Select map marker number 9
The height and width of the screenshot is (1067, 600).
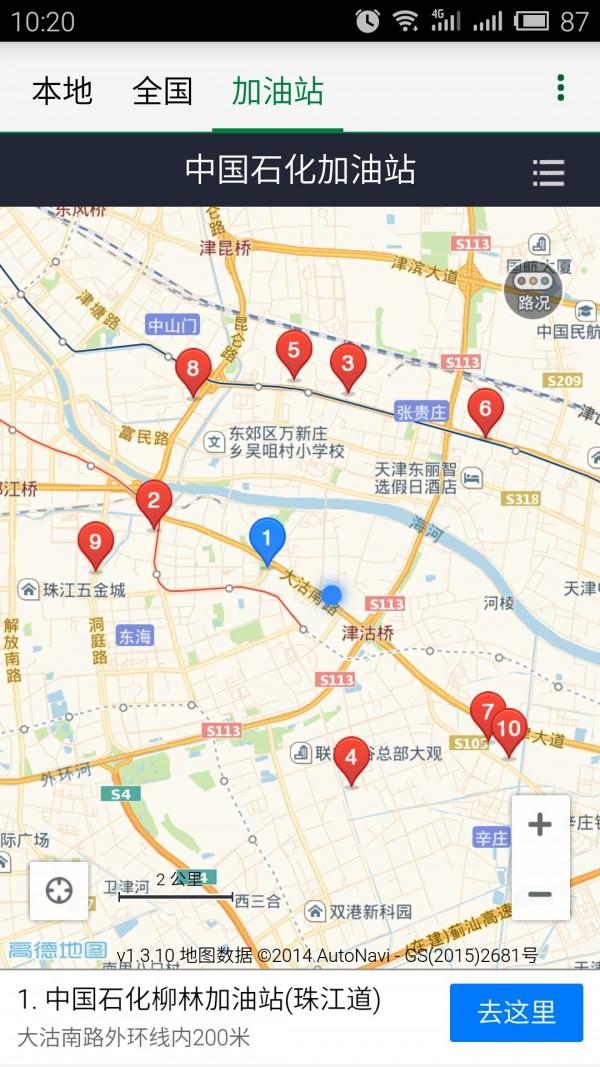(96, 543)
